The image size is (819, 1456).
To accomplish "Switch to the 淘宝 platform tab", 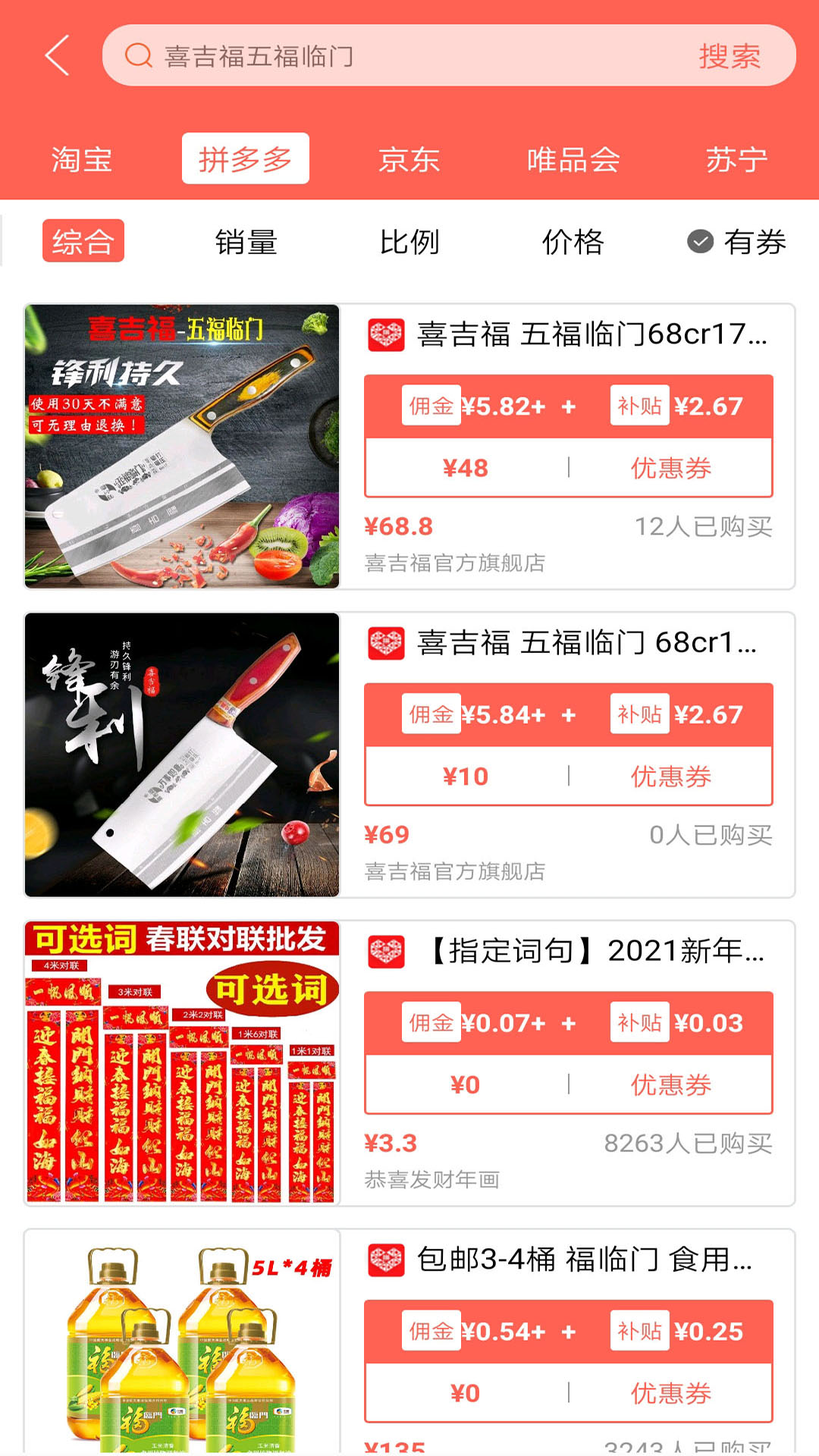I will (x=81, y=158).
